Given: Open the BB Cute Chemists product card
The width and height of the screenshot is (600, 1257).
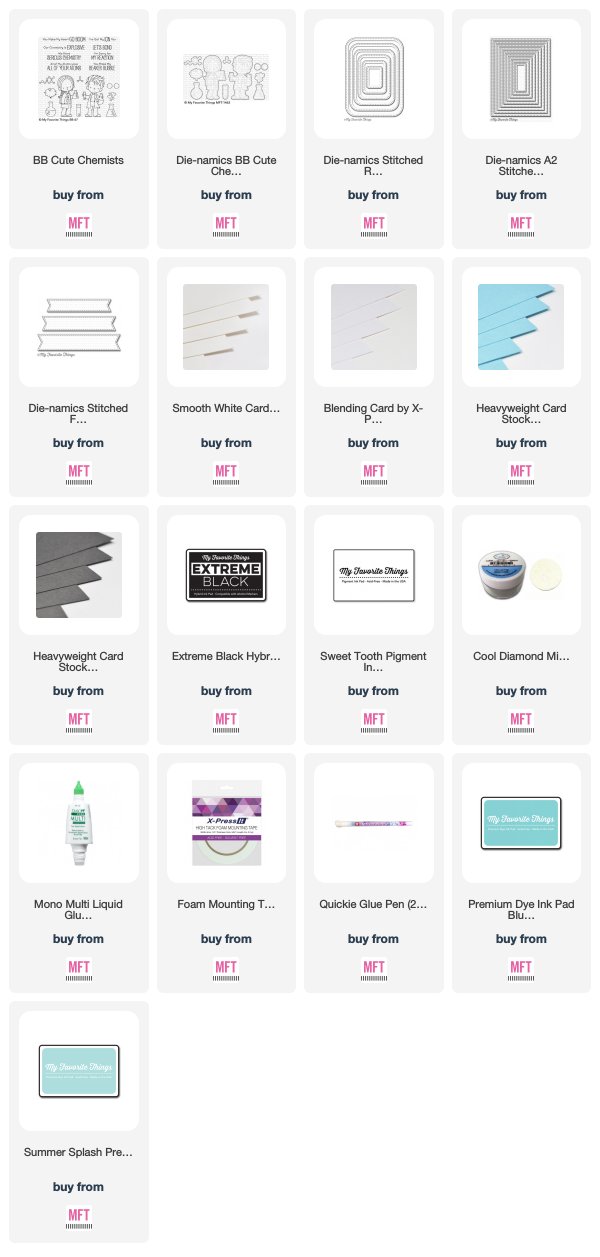Looking at the screenshot, I should [78, 78].
